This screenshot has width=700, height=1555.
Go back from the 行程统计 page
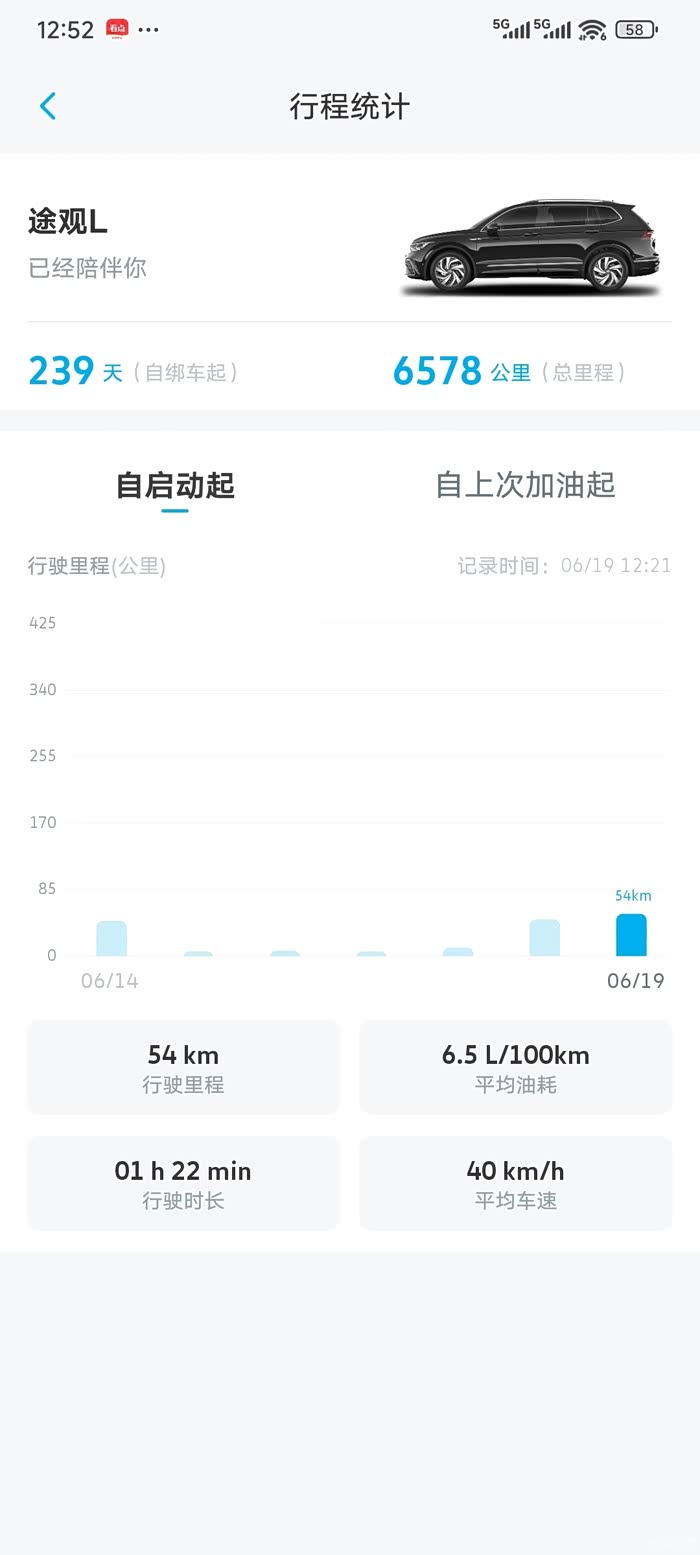pyautogui.click(x=48, y=106)
